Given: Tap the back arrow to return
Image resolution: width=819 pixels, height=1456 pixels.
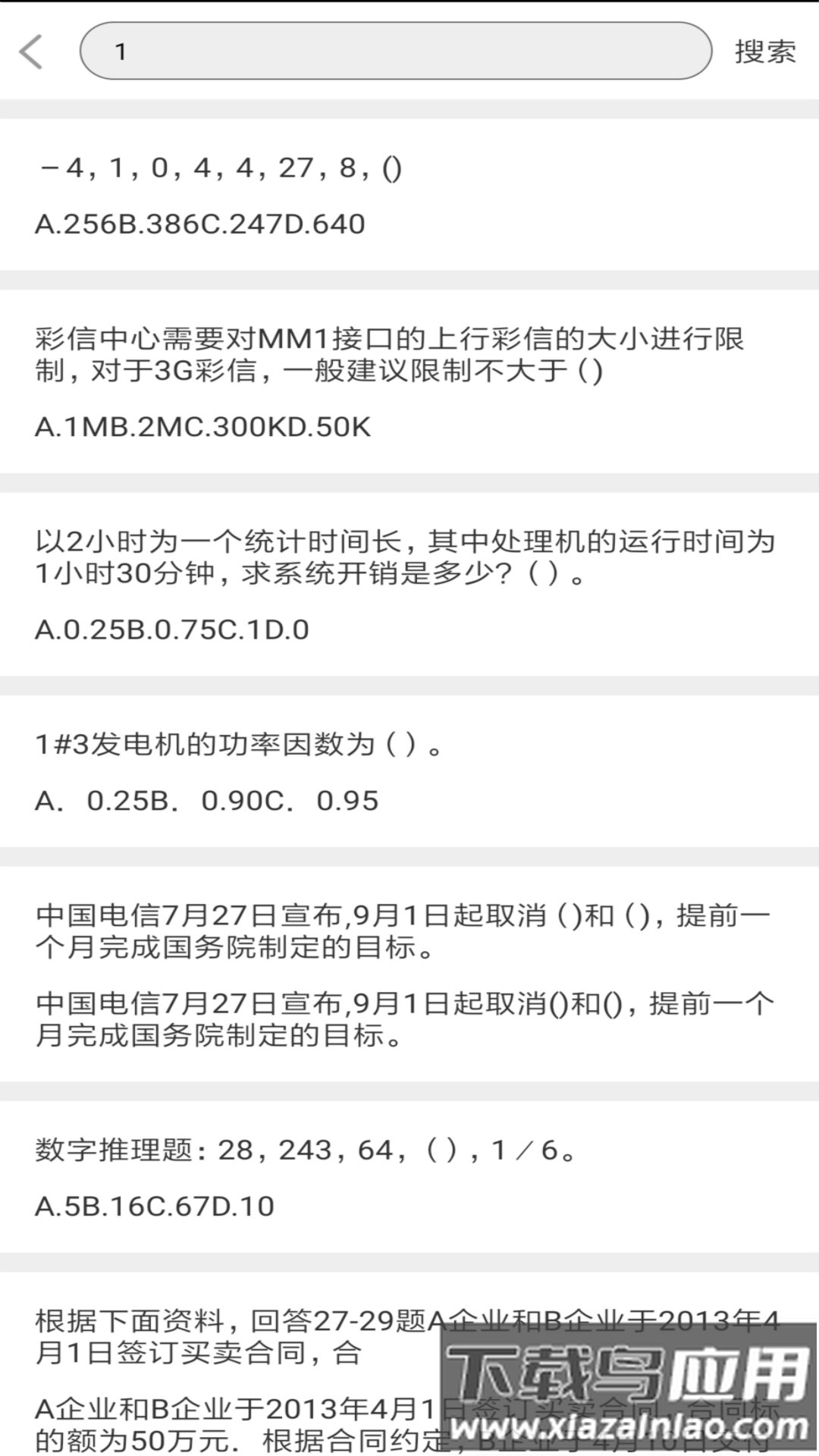Looking at the screenshot, I should [30, 52].
